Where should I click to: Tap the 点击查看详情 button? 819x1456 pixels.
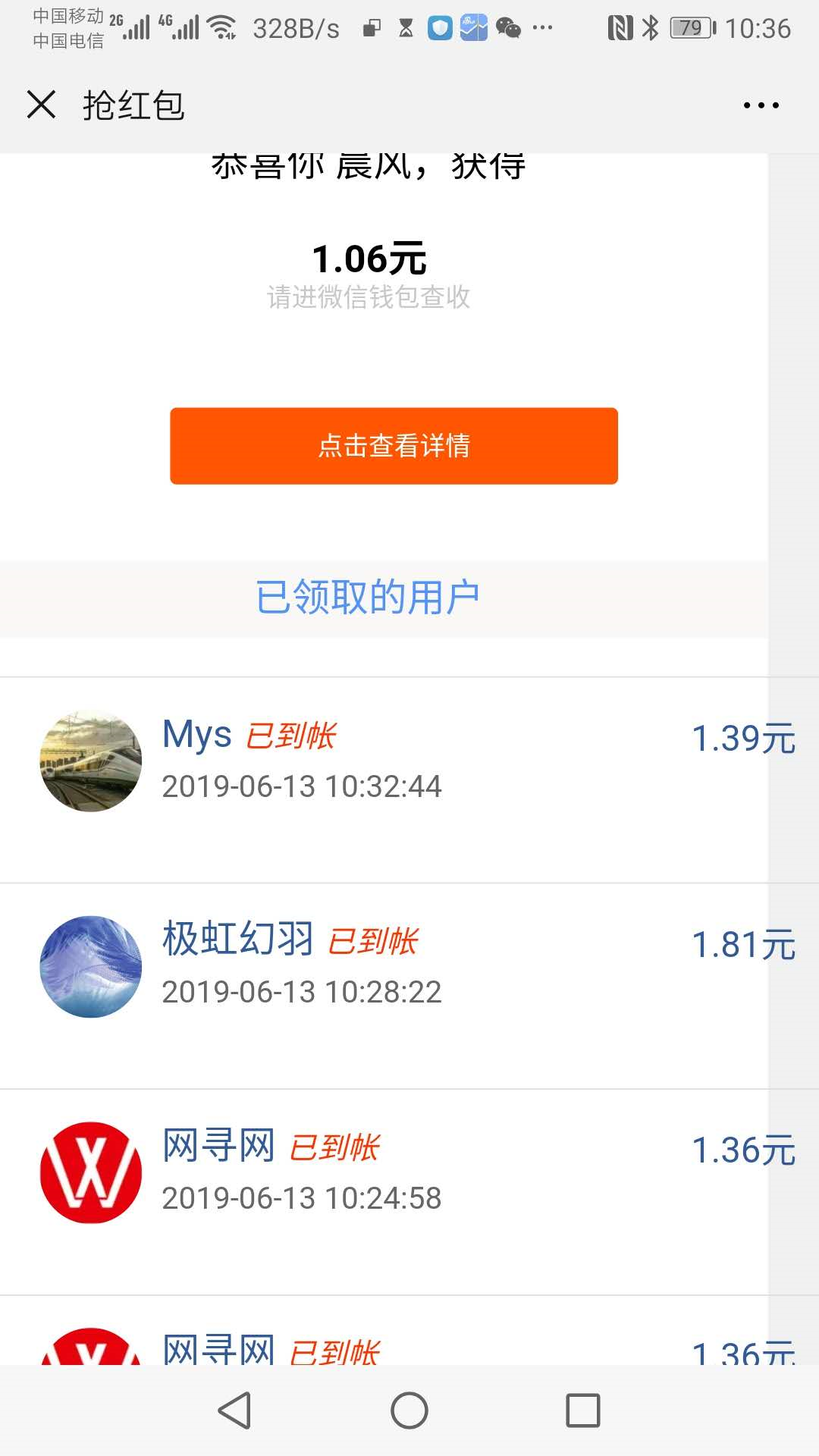(x=394, y=446)
